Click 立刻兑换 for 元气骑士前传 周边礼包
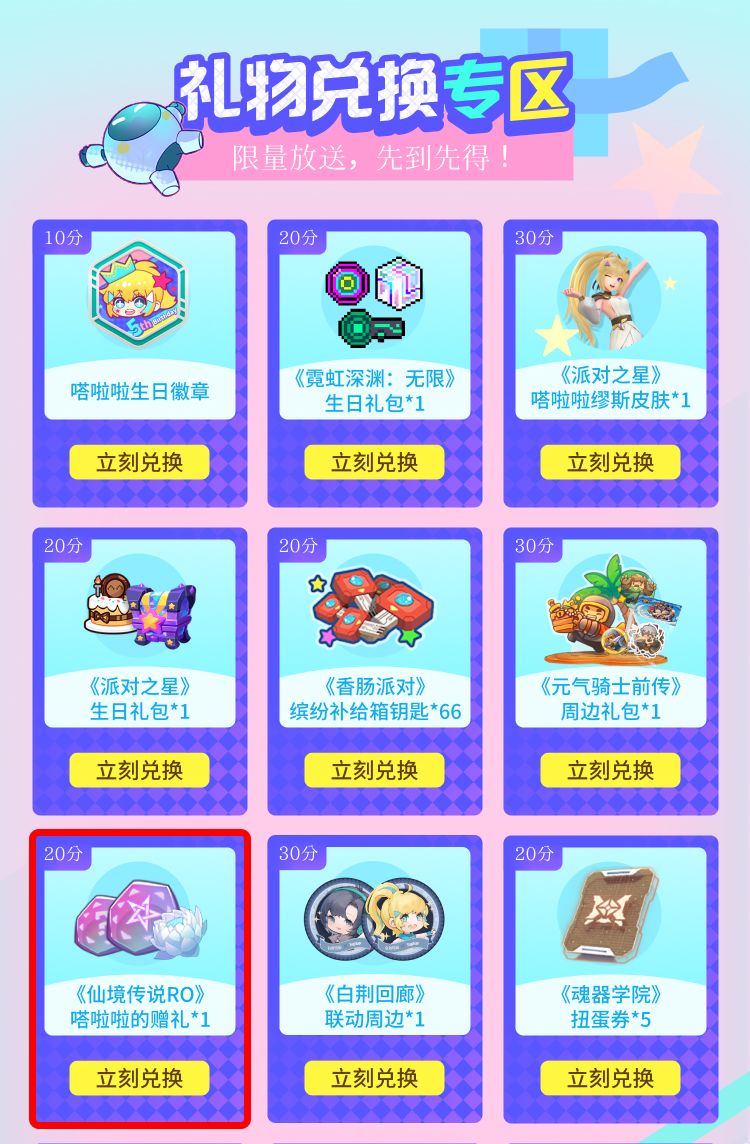This screenshot has height=1144, width=750. pos(608,770)
